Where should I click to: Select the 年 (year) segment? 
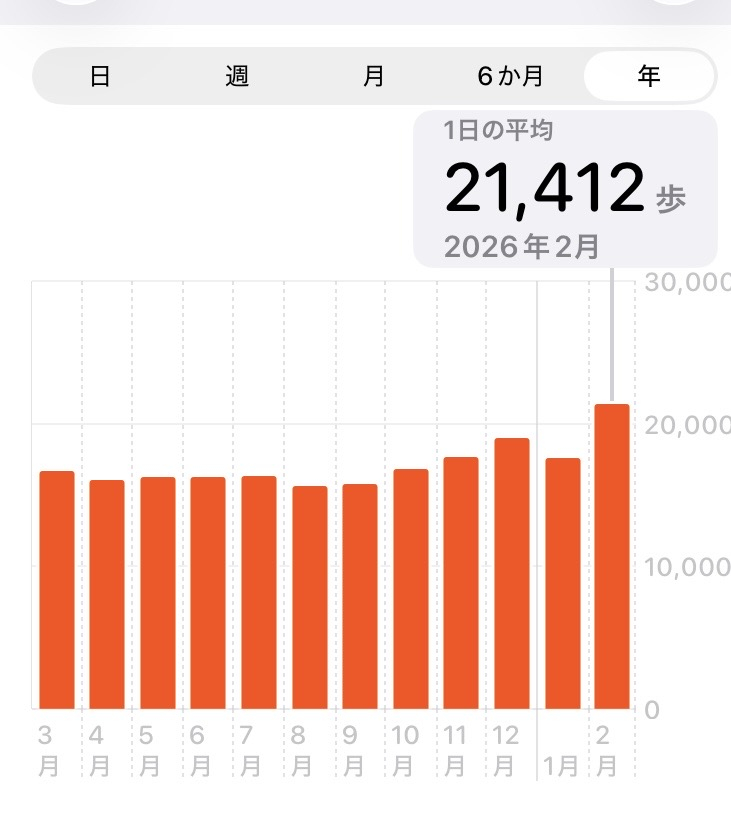tap(649, 77)
